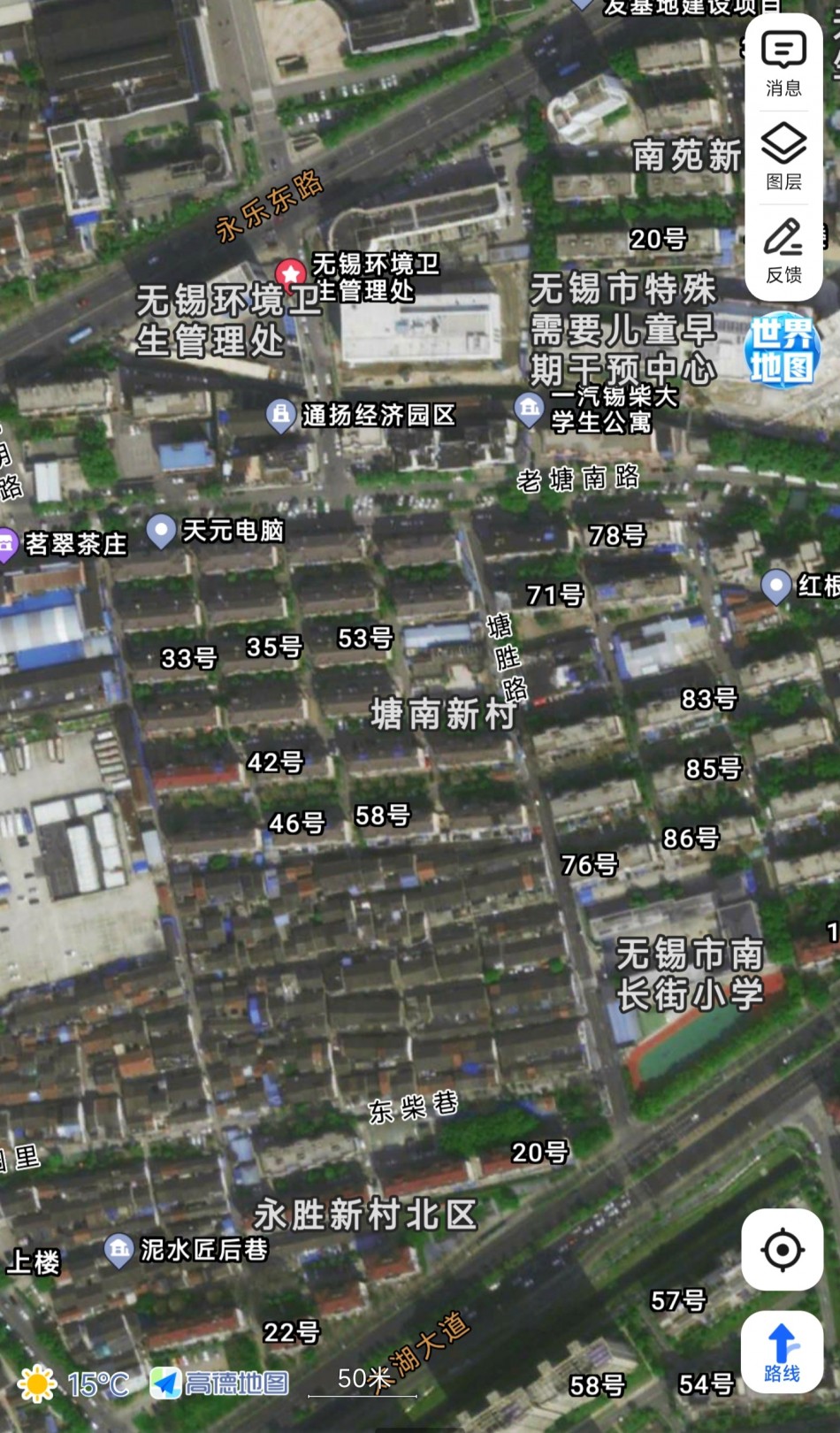Image resolution: width=840 pixels, height=1433 pixels.
Task: Open the 无锡环境卫生管理处 starred pin
Action: [290, 274]
